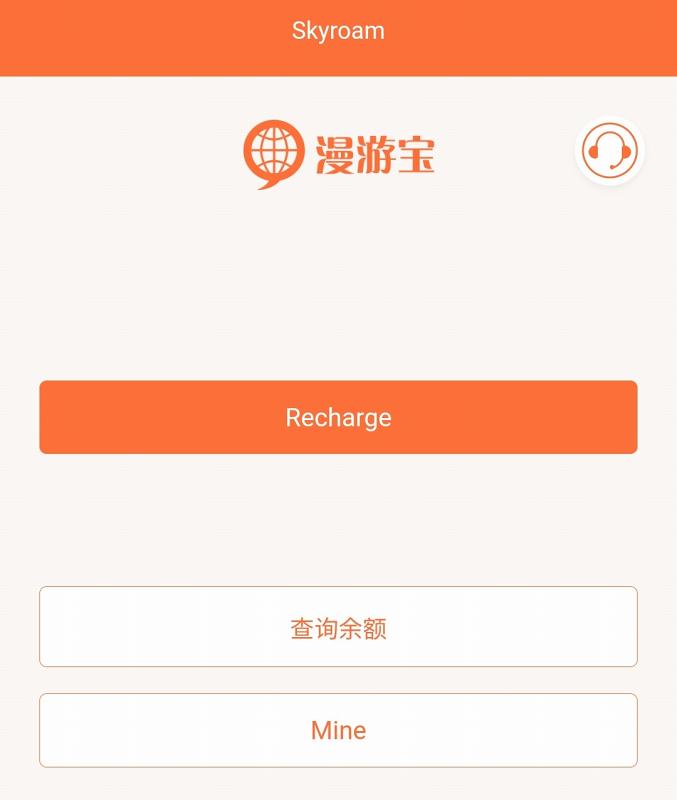This screenshot has width=677, height=800.
Task: Open the 查询余额 balance query button
Action: pyautogui.click(x=338, y=627)
